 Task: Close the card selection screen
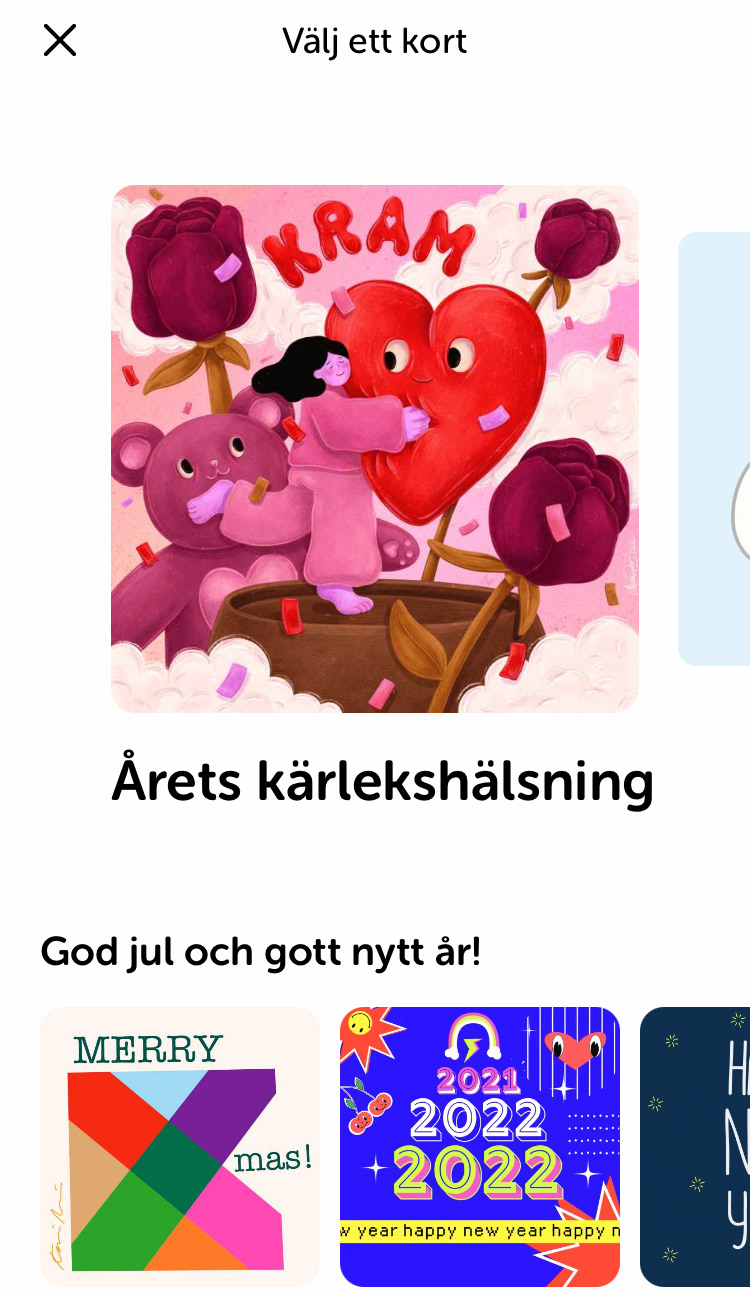click(x=60, y=41)
